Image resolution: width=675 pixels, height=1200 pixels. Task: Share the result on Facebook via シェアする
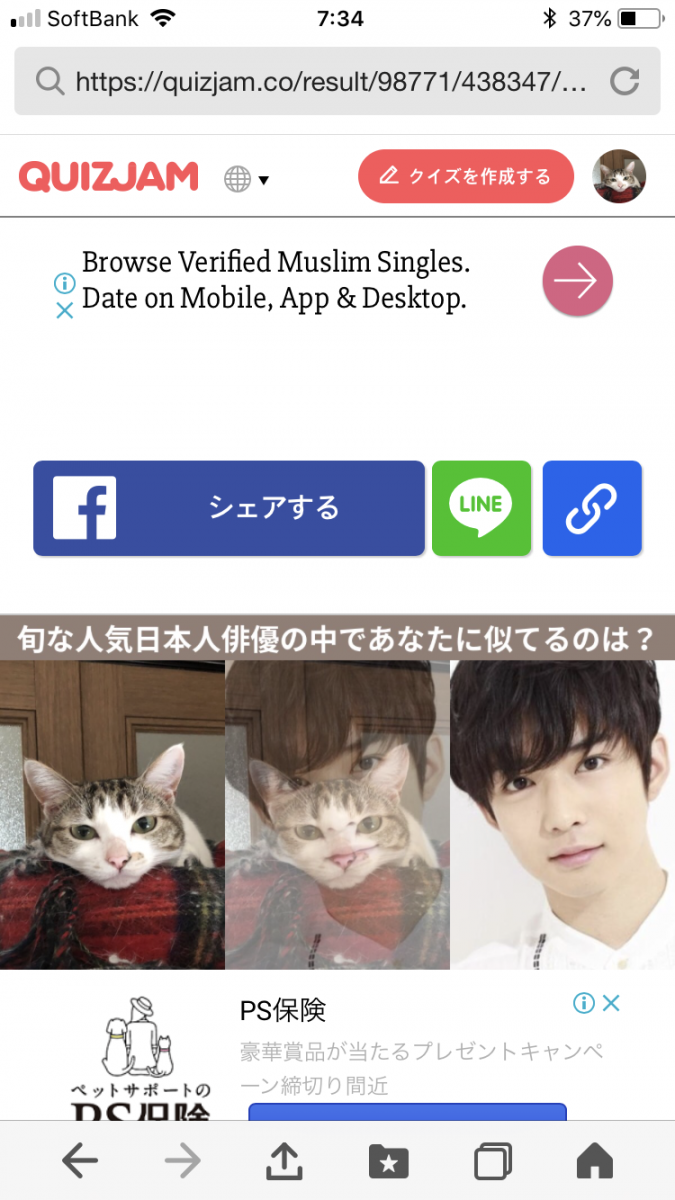[229, 508]
